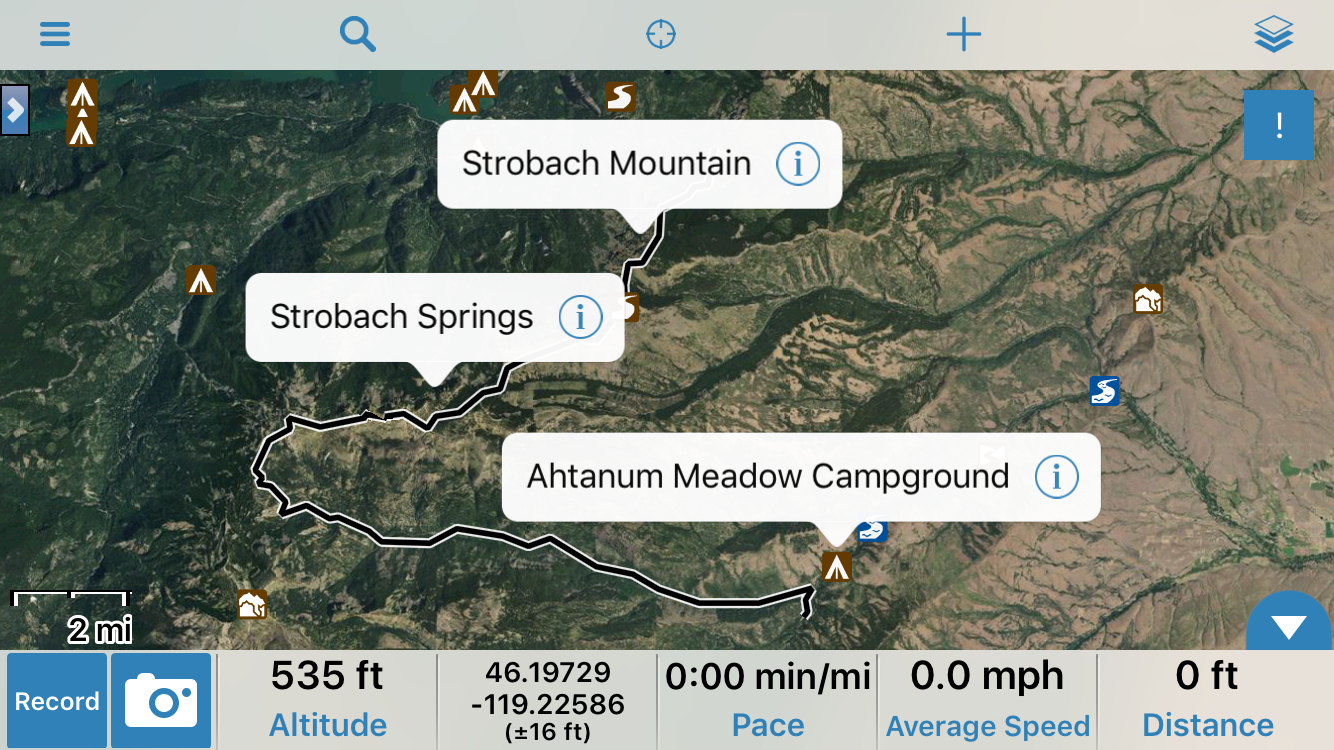This screenshot has height=750, width=1334.
Task: Open the hamburger main menu
Action: 55,35
